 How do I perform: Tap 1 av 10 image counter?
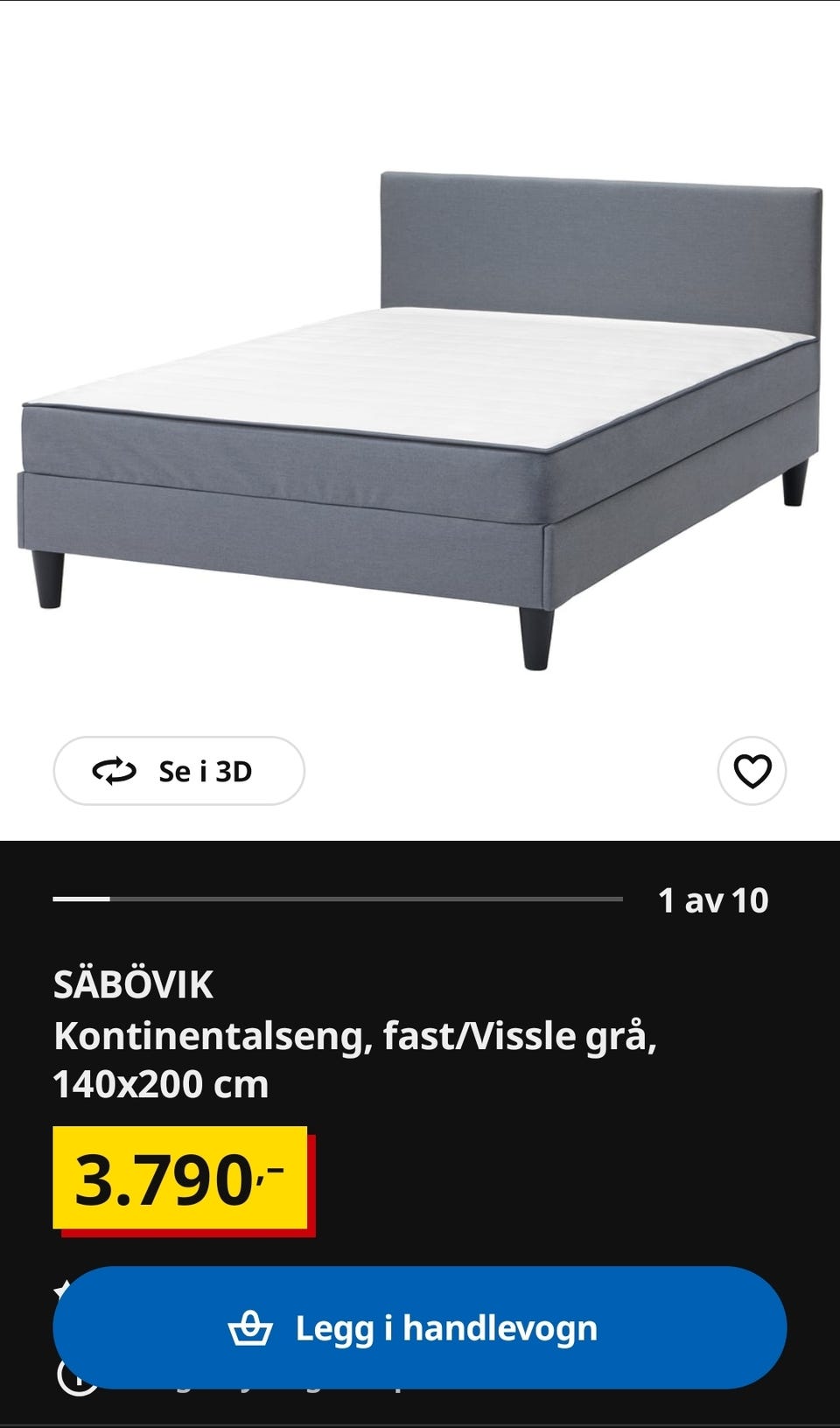click(713, 899)
